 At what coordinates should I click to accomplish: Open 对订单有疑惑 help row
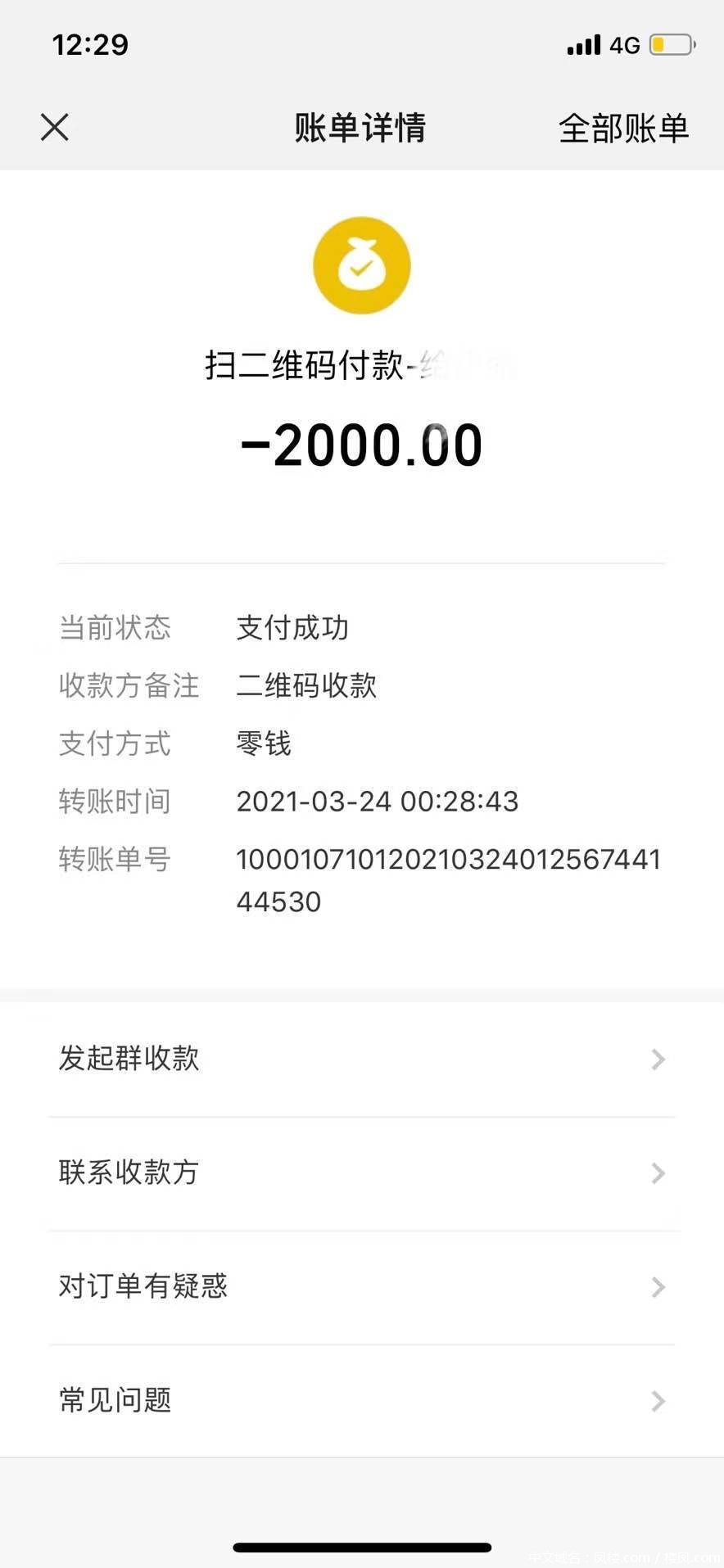click(360, 1286)
